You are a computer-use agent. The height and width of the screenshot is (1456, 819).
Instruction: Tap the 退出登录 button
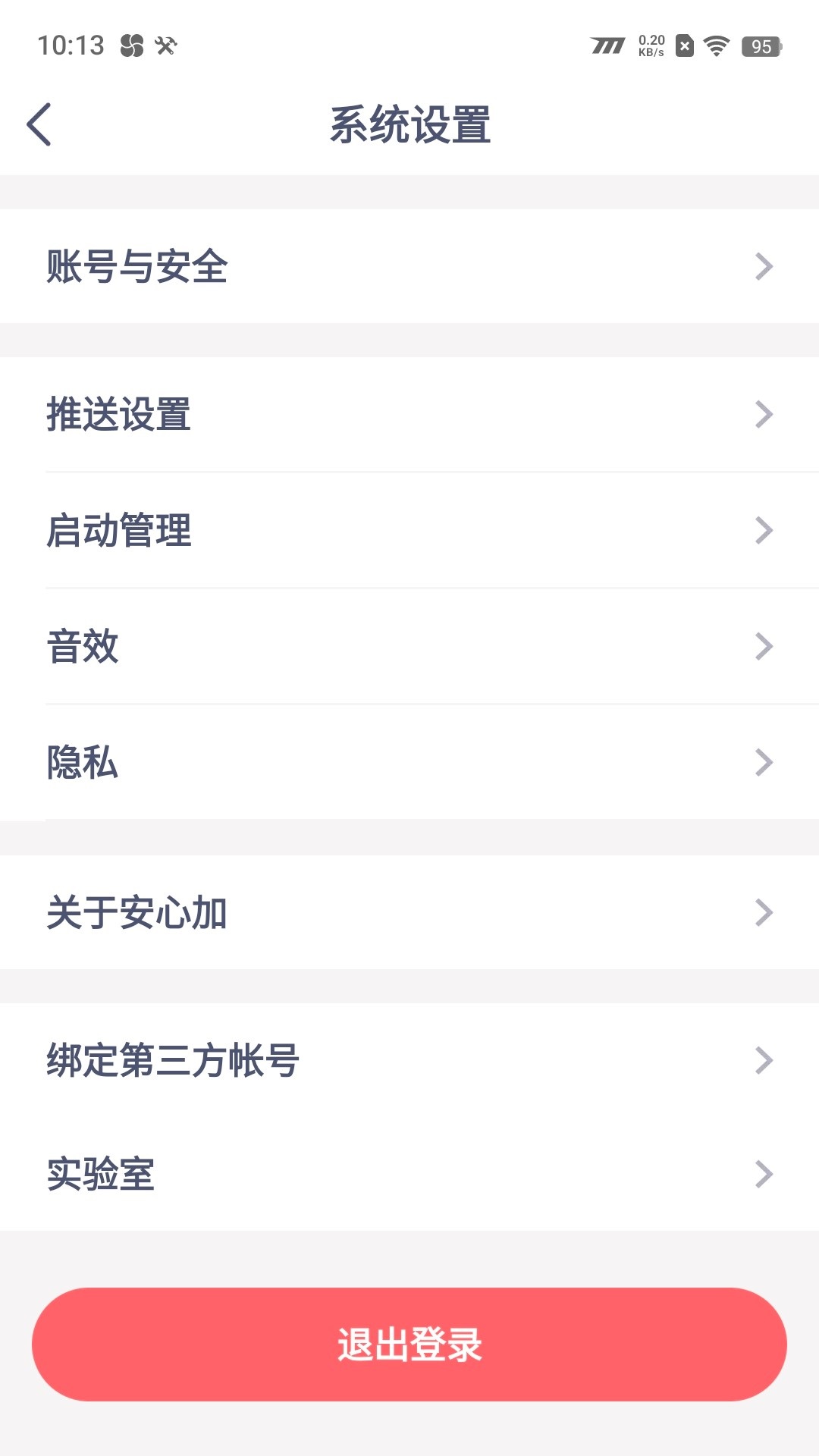point(409,1345)
